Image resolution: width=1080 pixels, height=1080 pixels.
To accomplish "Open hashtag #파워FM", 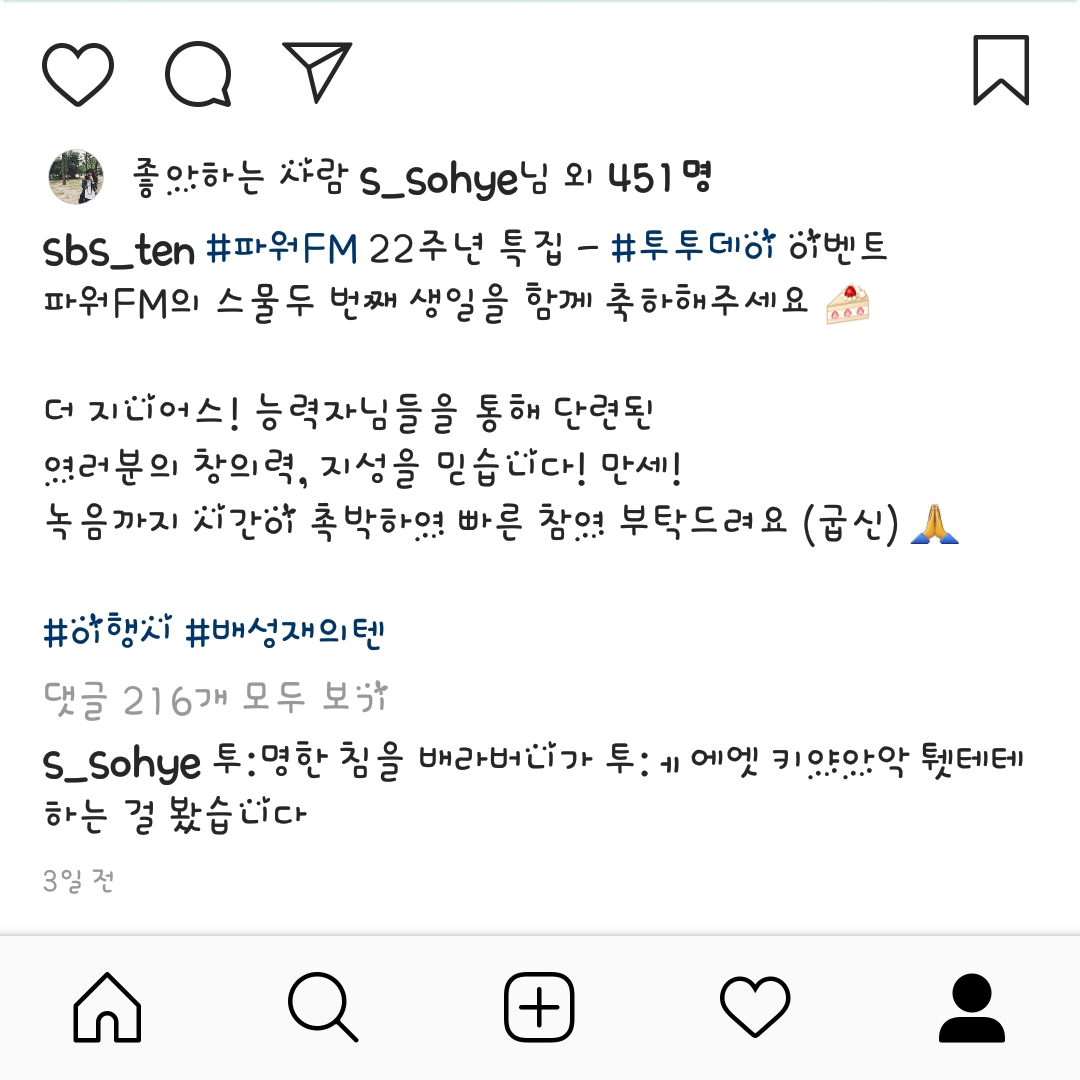I will [x=281, y=249].
